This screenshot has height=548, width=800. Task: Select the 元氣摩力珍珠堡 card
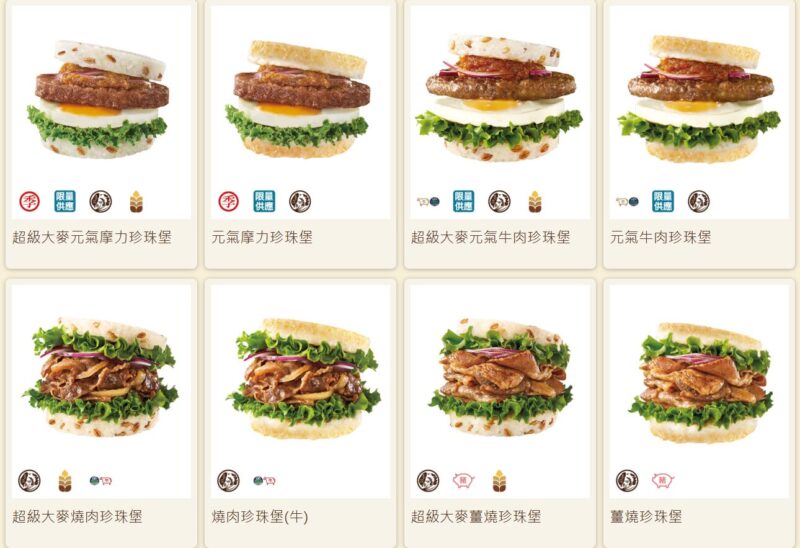pos(300,100)
